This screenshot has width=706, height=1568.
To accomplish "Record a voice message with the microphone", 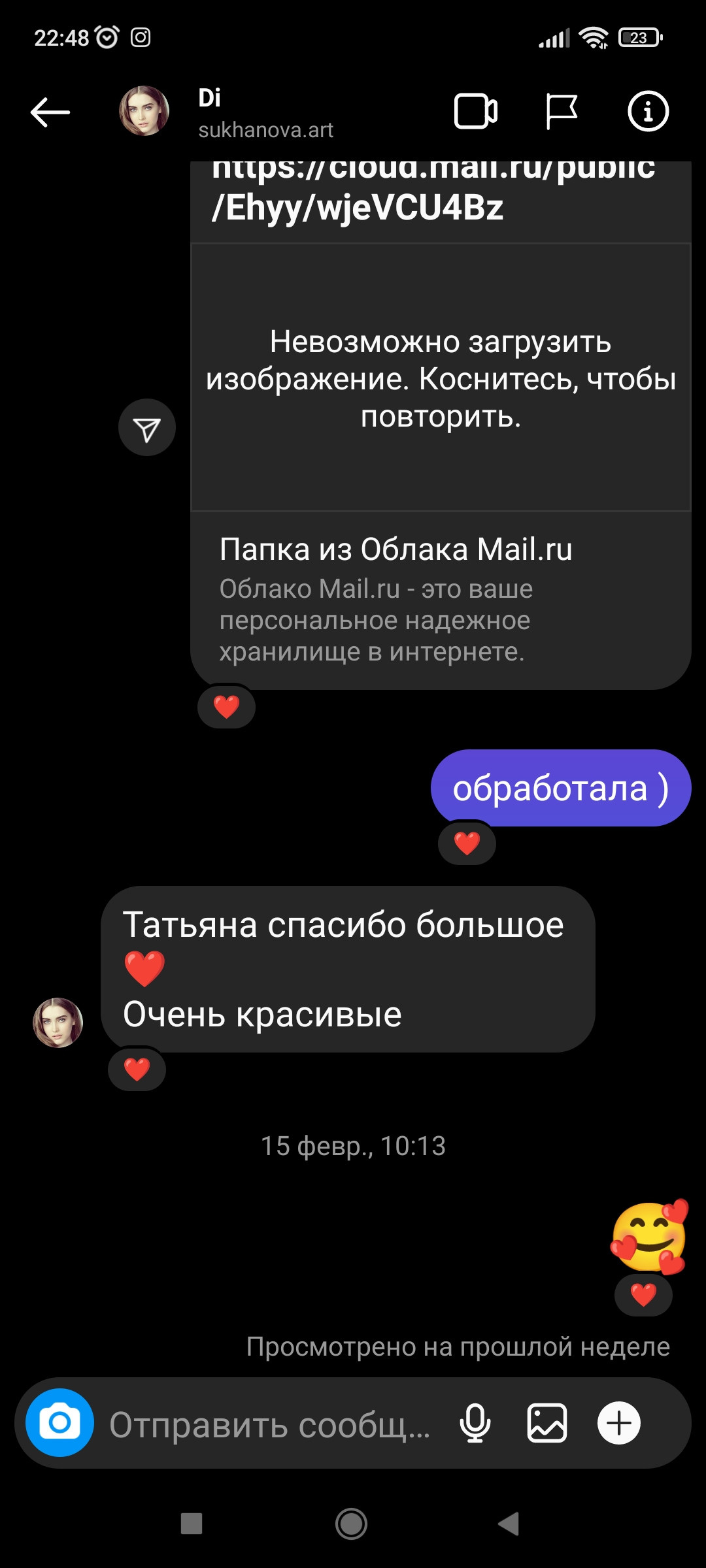I will [x=475, y=1423].
